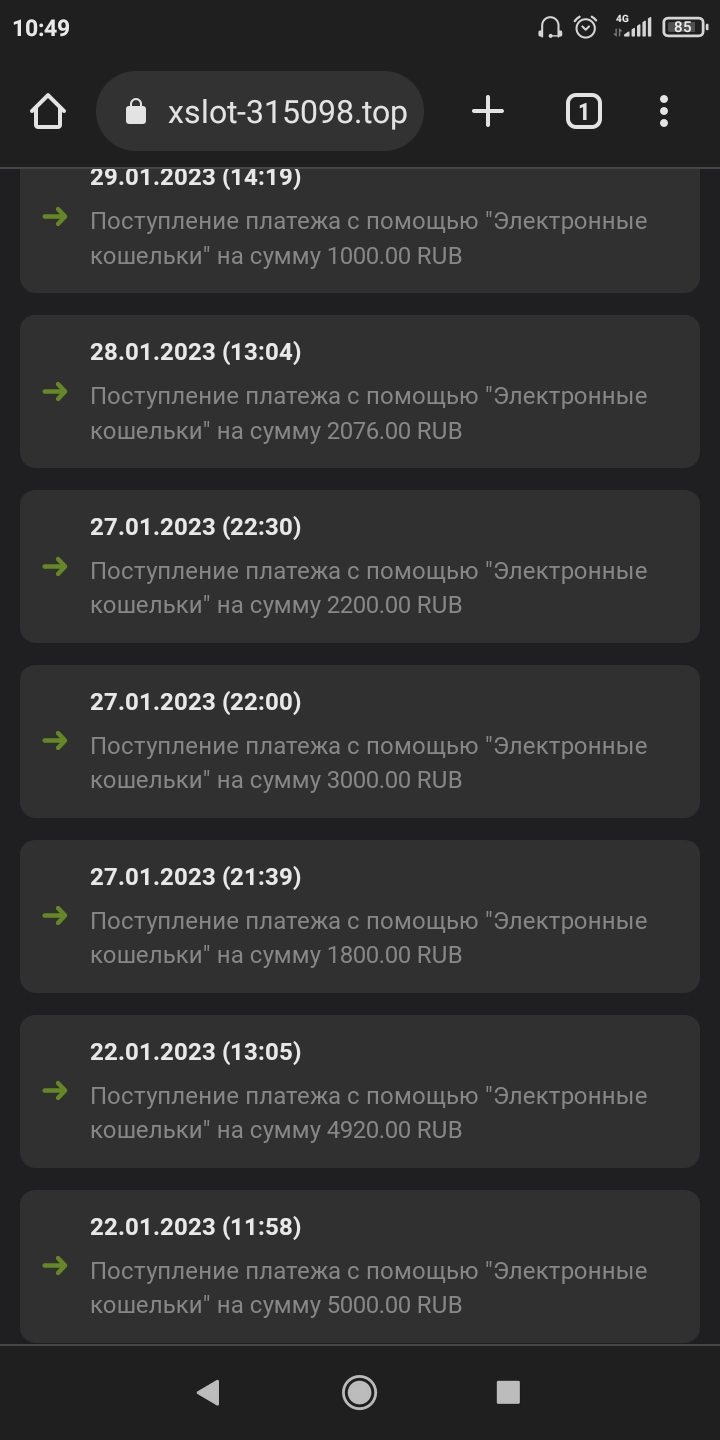The width and height of the screenshot is (720, 1440).
Task: Open the three-dot browser menu
Action: click(x=663, y=111)
